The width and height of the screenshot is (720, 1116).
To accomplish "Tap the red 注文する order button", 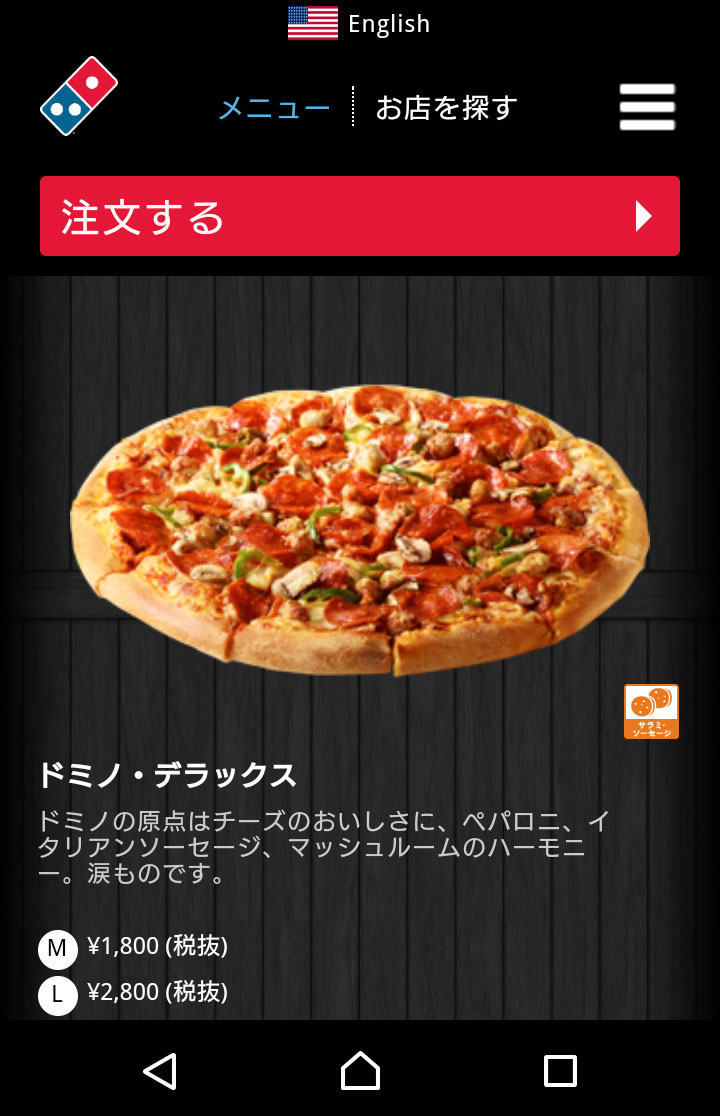I will coord(360,216).
